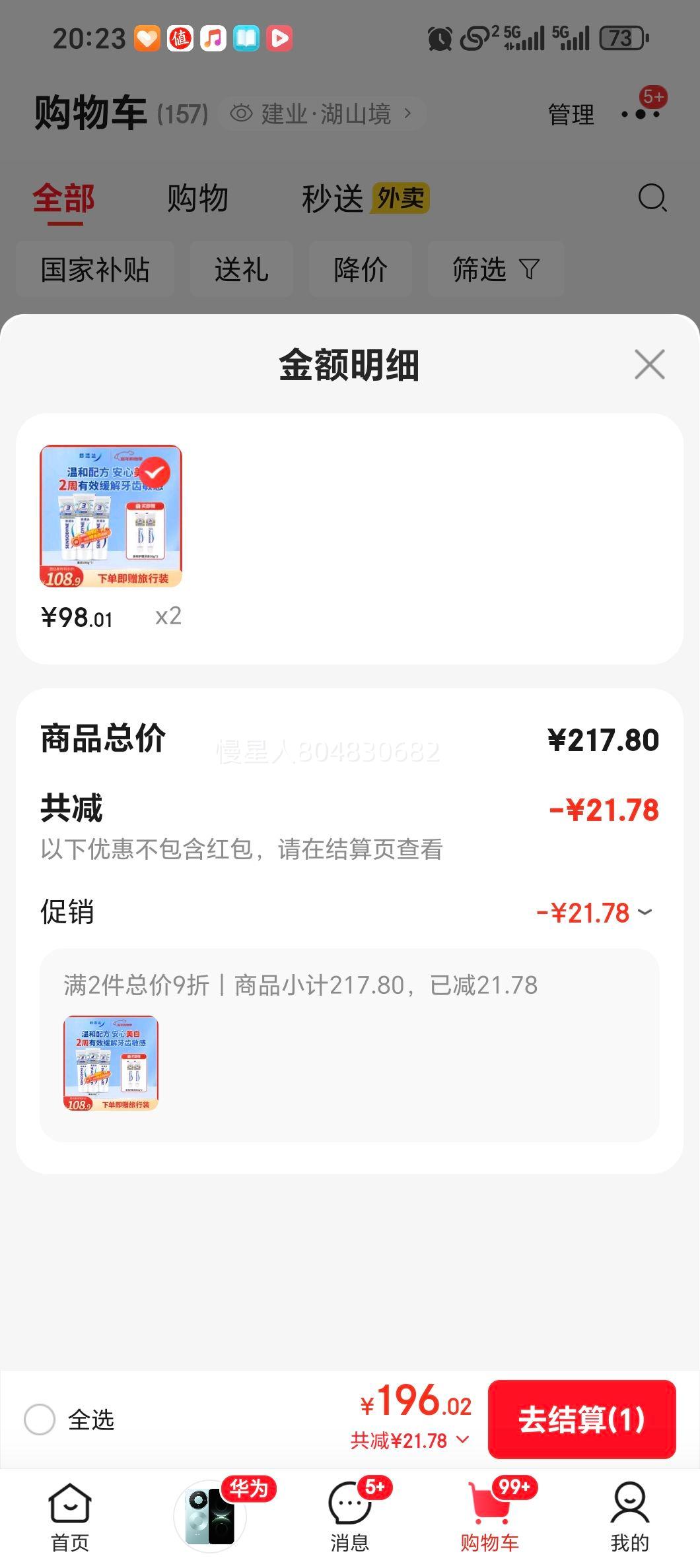Screen dimensions: 700x1568
Task: Tap the eye icon beside 建业·湖山境
Action: pyautogui.click(x=243, y=114)
